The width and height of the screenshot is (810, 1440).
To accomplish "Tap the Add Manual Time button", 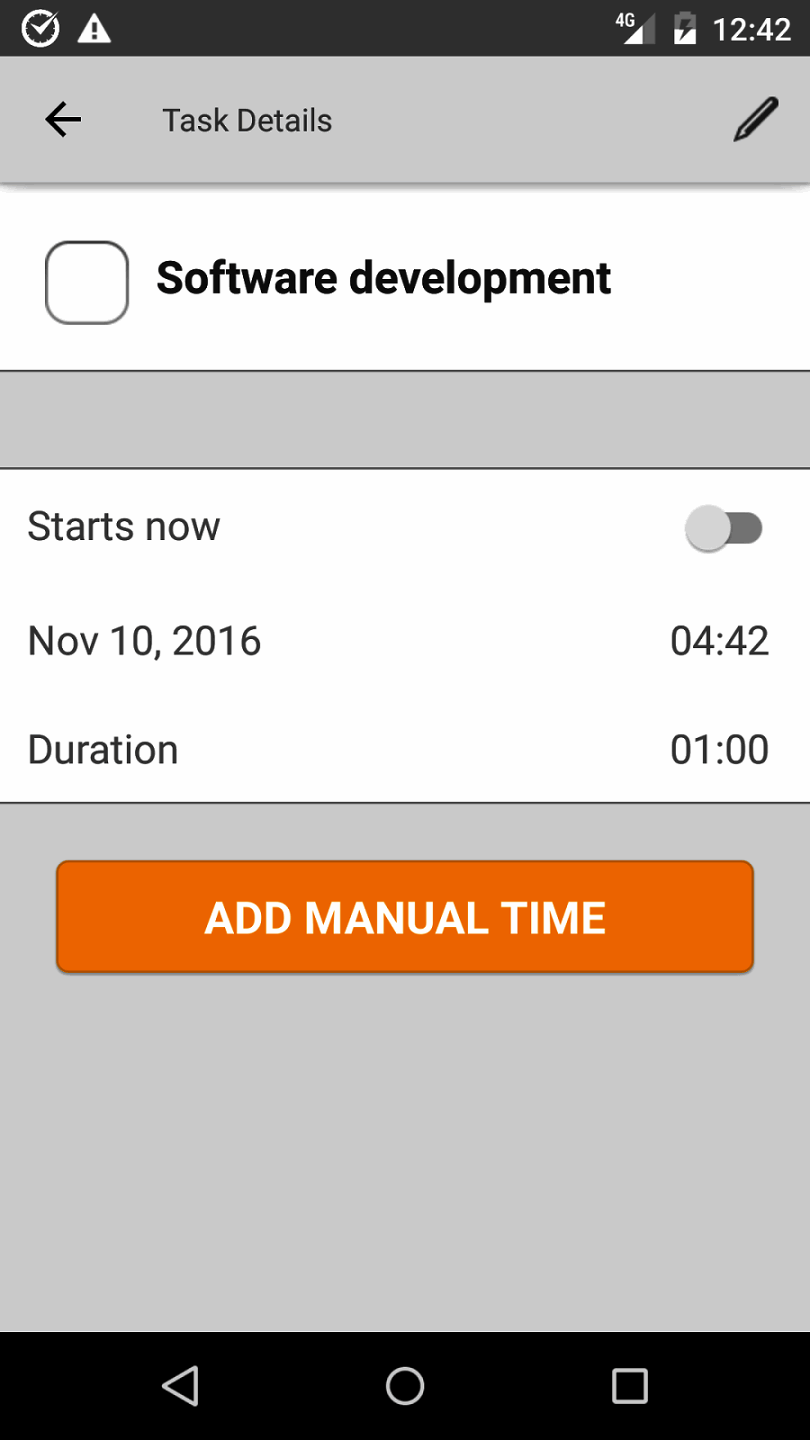I will [405, 917].
